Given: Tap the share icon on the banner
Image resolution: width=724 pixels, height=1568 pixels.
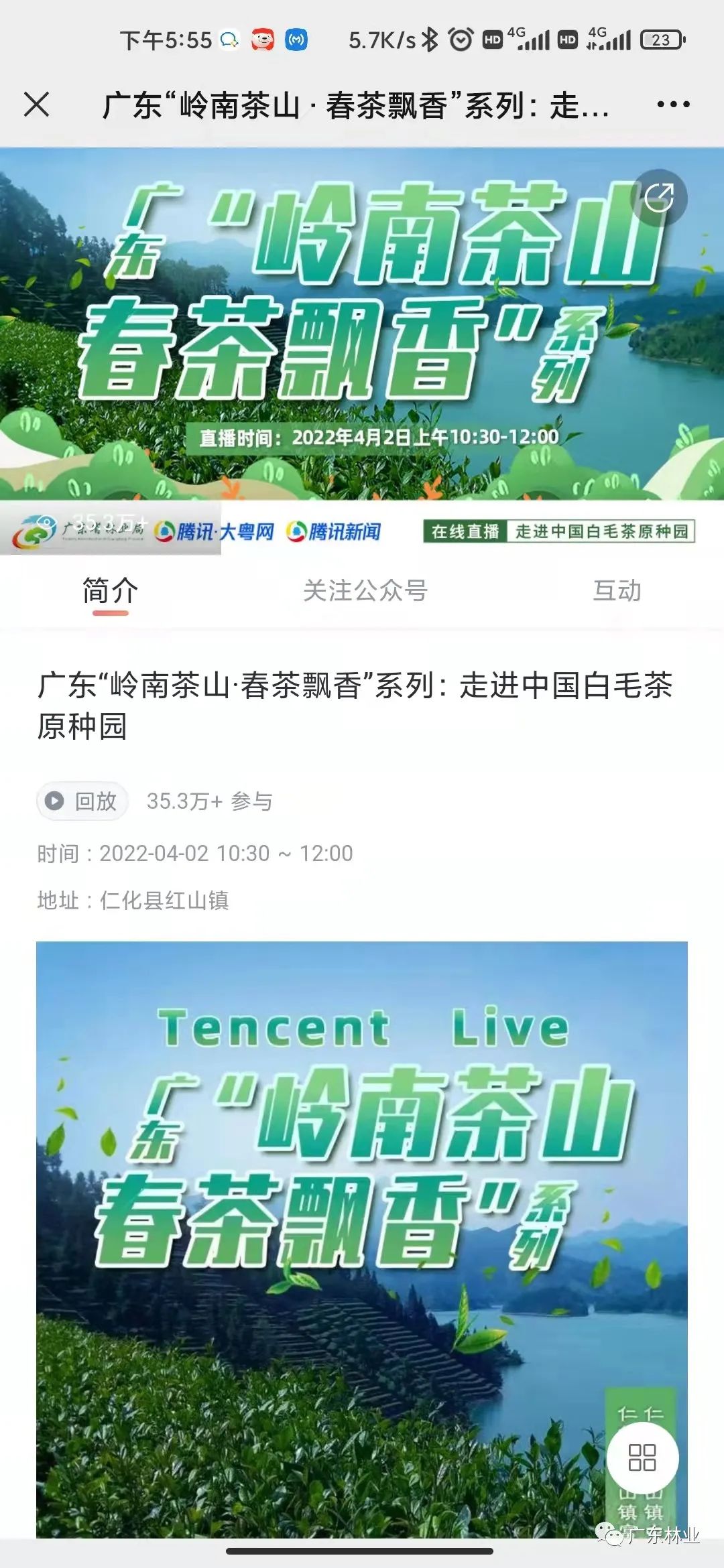Looking at the screenshot, I should point(660,198).
